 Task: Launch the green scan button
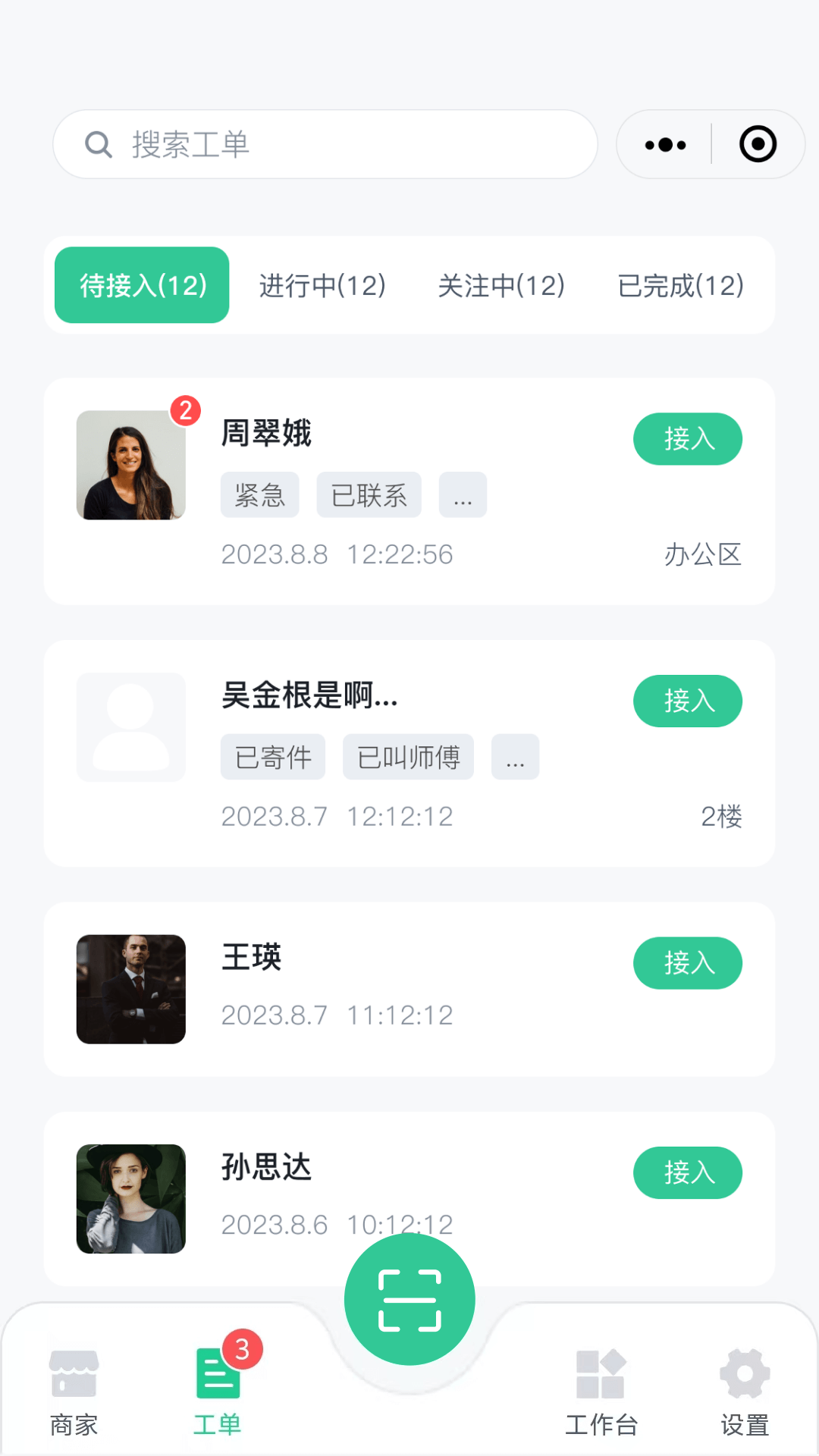pyautogui.click(x=409, y=1300)
